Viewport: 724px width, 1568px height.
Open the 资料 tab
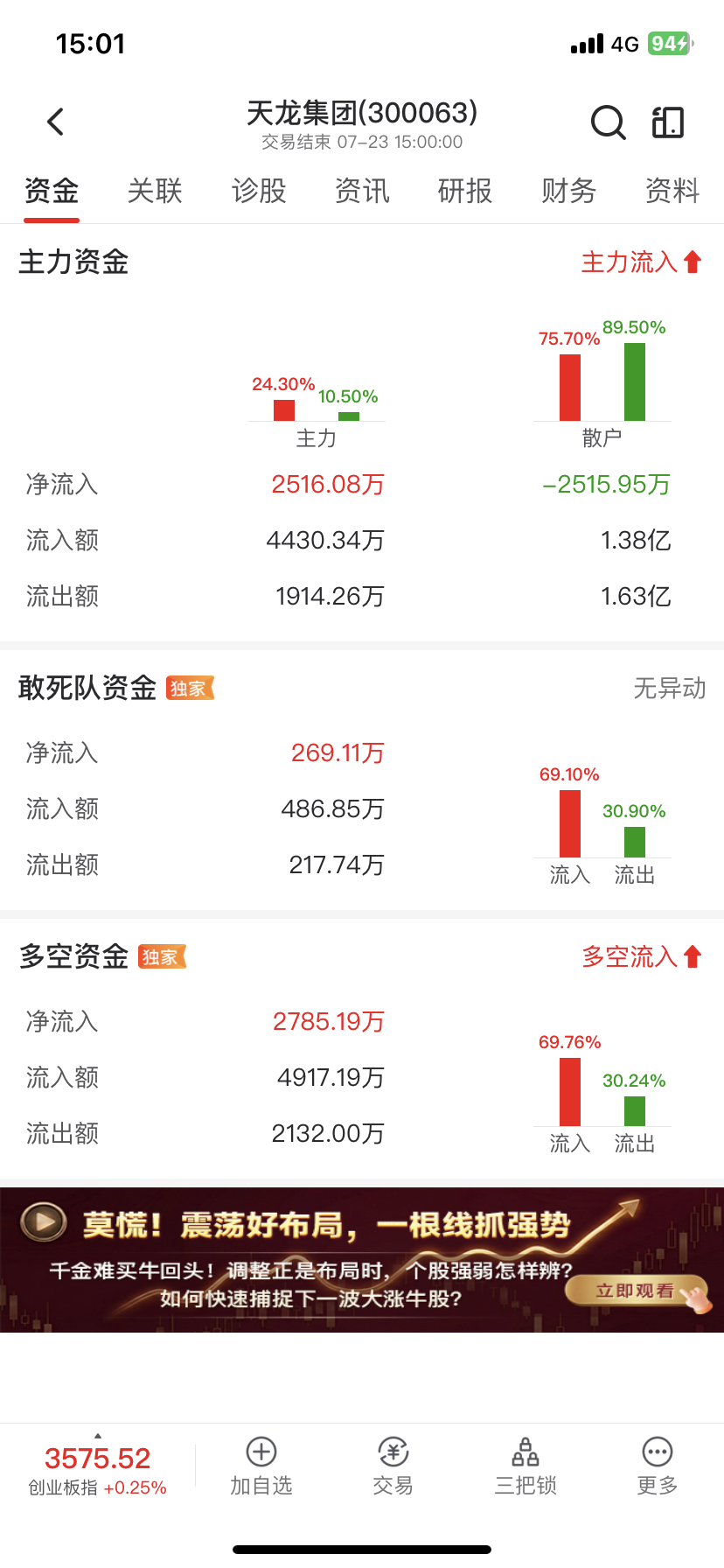[672, 191]
